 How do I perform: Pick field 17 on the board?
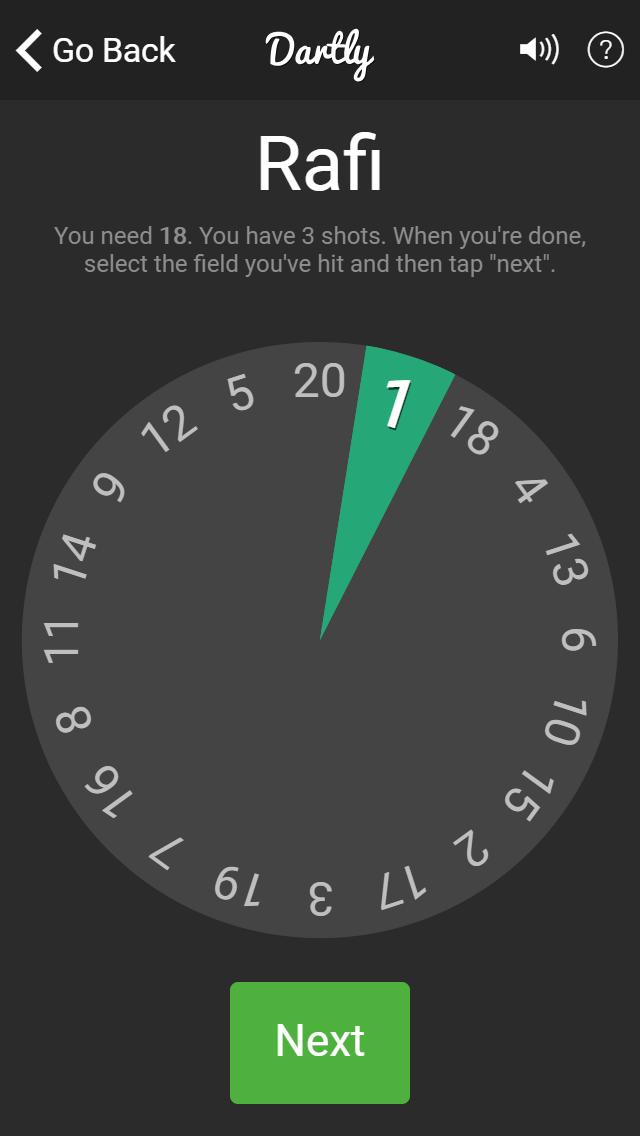401,886
